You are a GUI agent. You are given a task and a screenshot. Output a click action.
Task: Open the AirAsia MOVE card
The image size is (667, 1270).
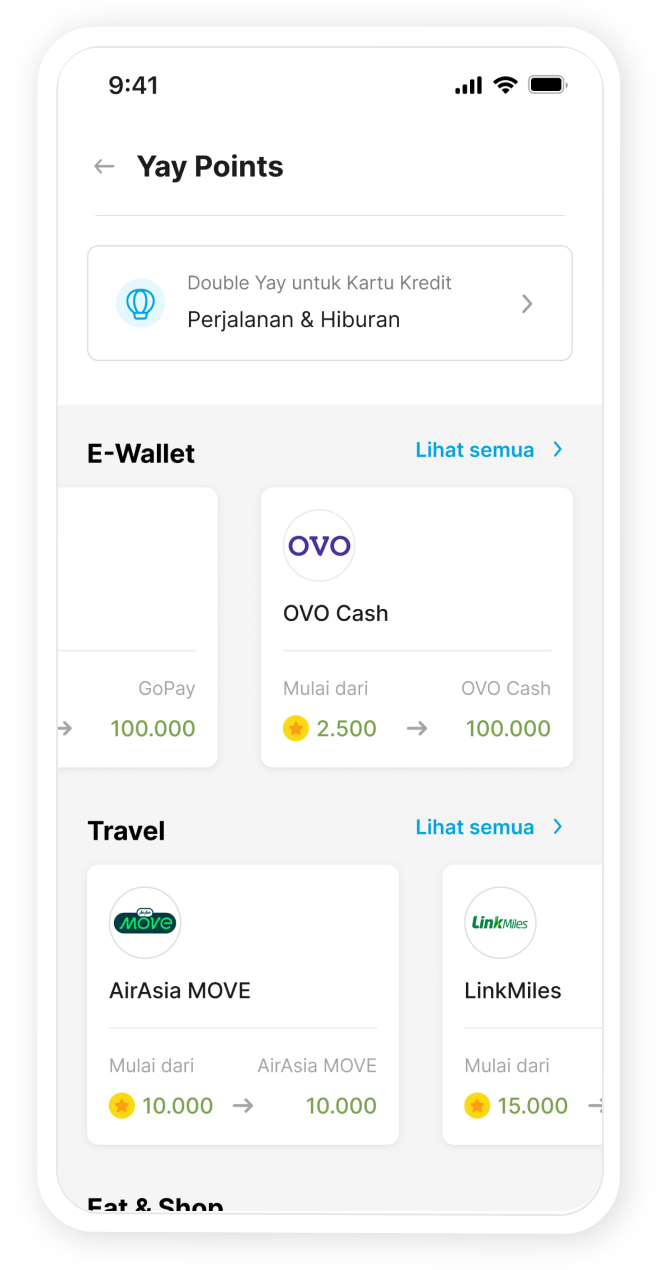[242, 1004]
